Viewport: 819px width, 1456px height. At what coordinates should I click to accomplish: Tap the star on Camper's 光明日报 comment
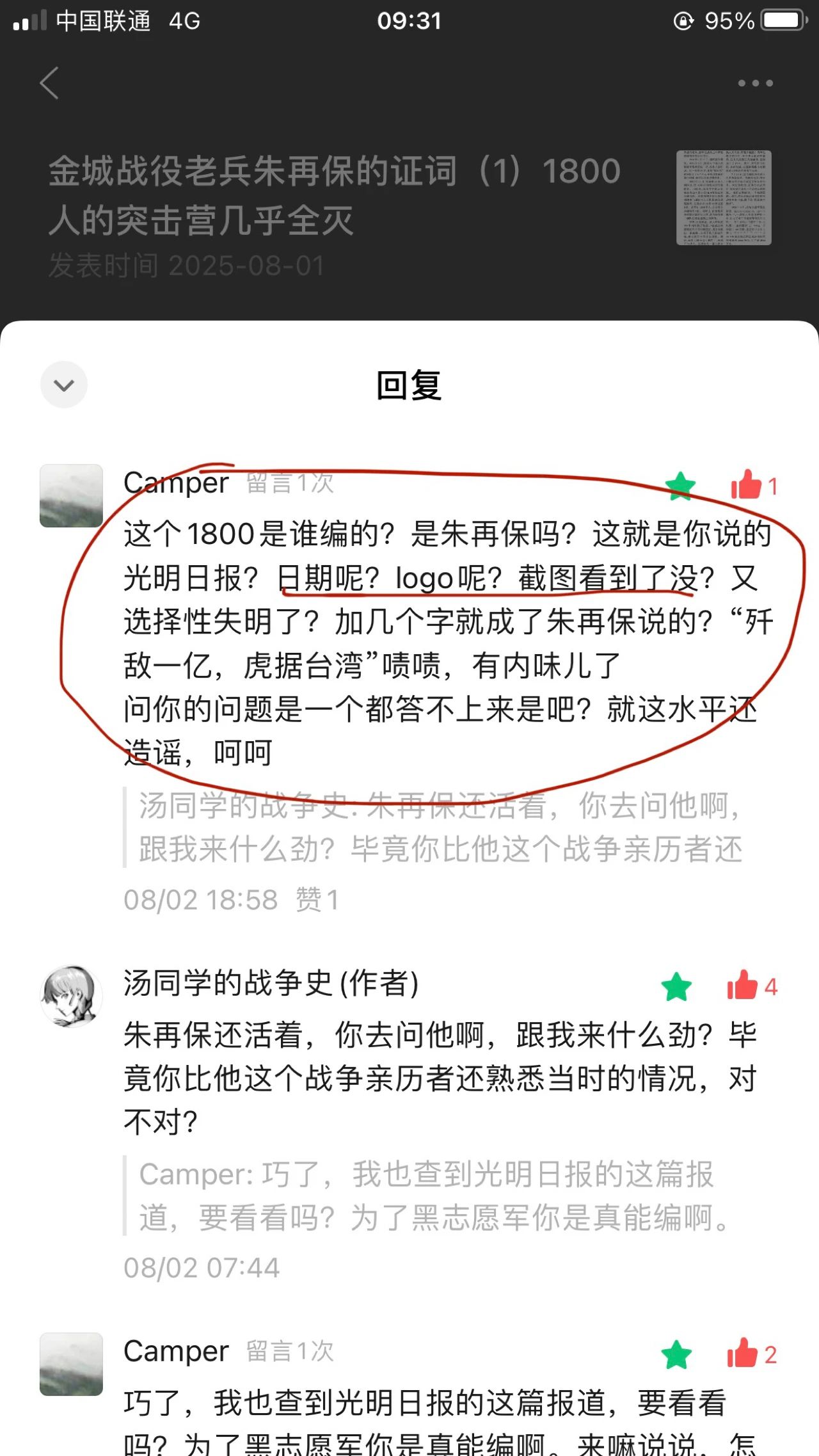tap(676, 1354)
